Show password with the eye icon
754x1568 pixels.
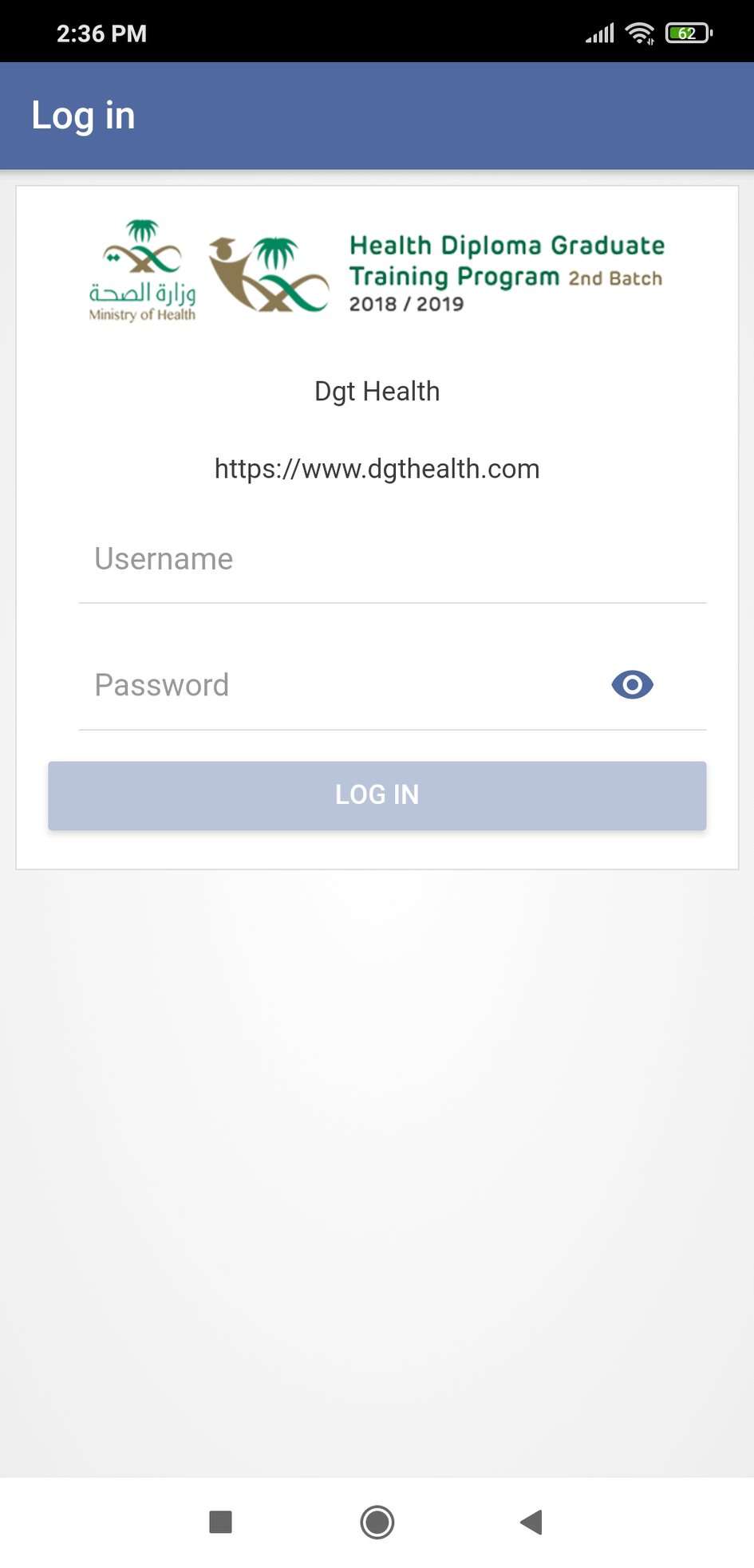(632, 685)
